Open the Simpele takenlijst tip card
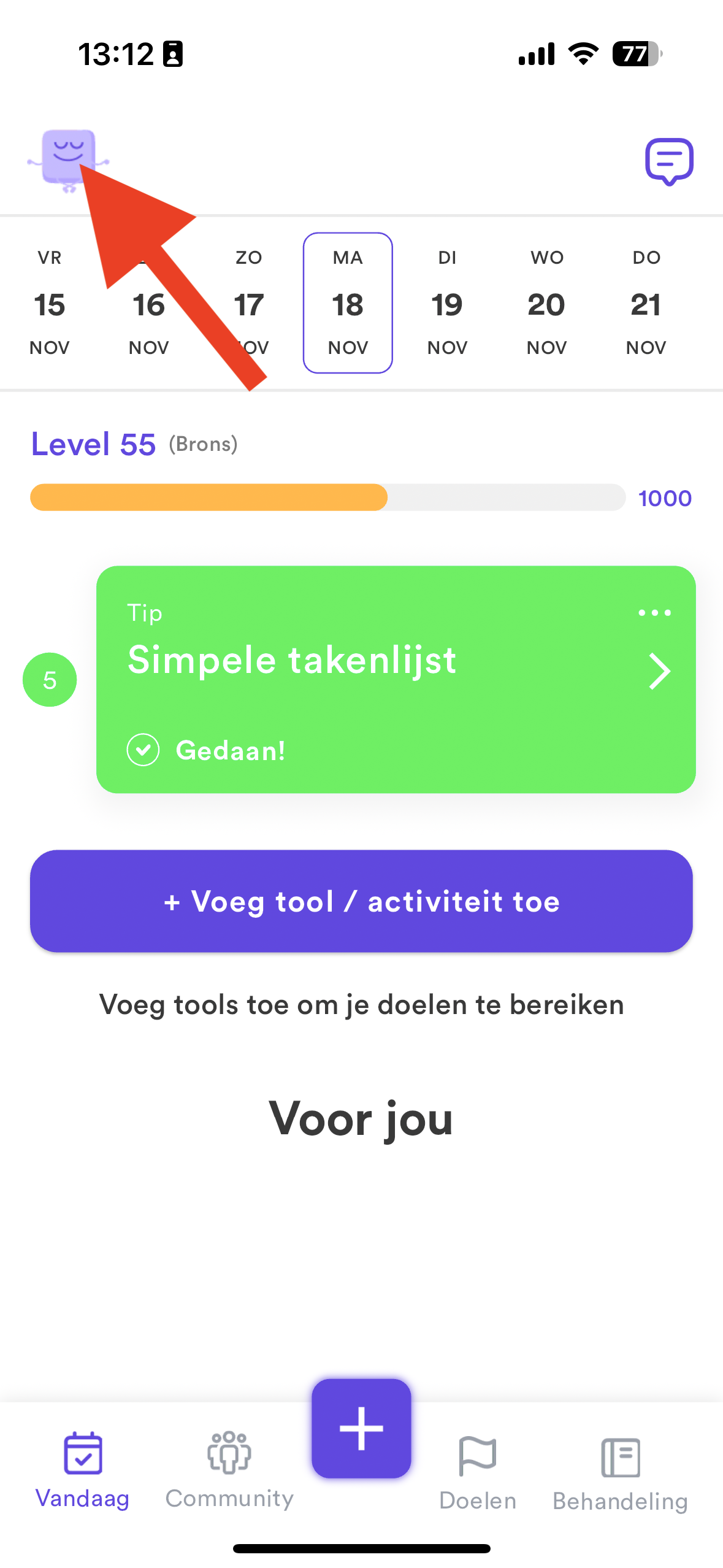 pyautogui.click(x=396, y=679)
